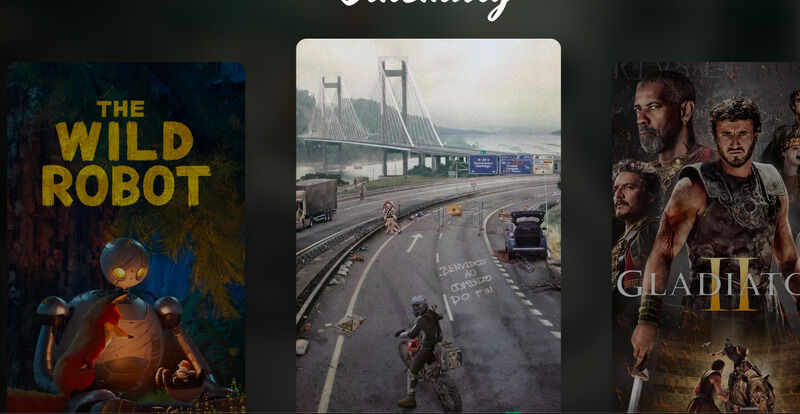Open The Wild Robot movie poster
Image resolution: width=800 pixels, height=414 pixels.
126,237
